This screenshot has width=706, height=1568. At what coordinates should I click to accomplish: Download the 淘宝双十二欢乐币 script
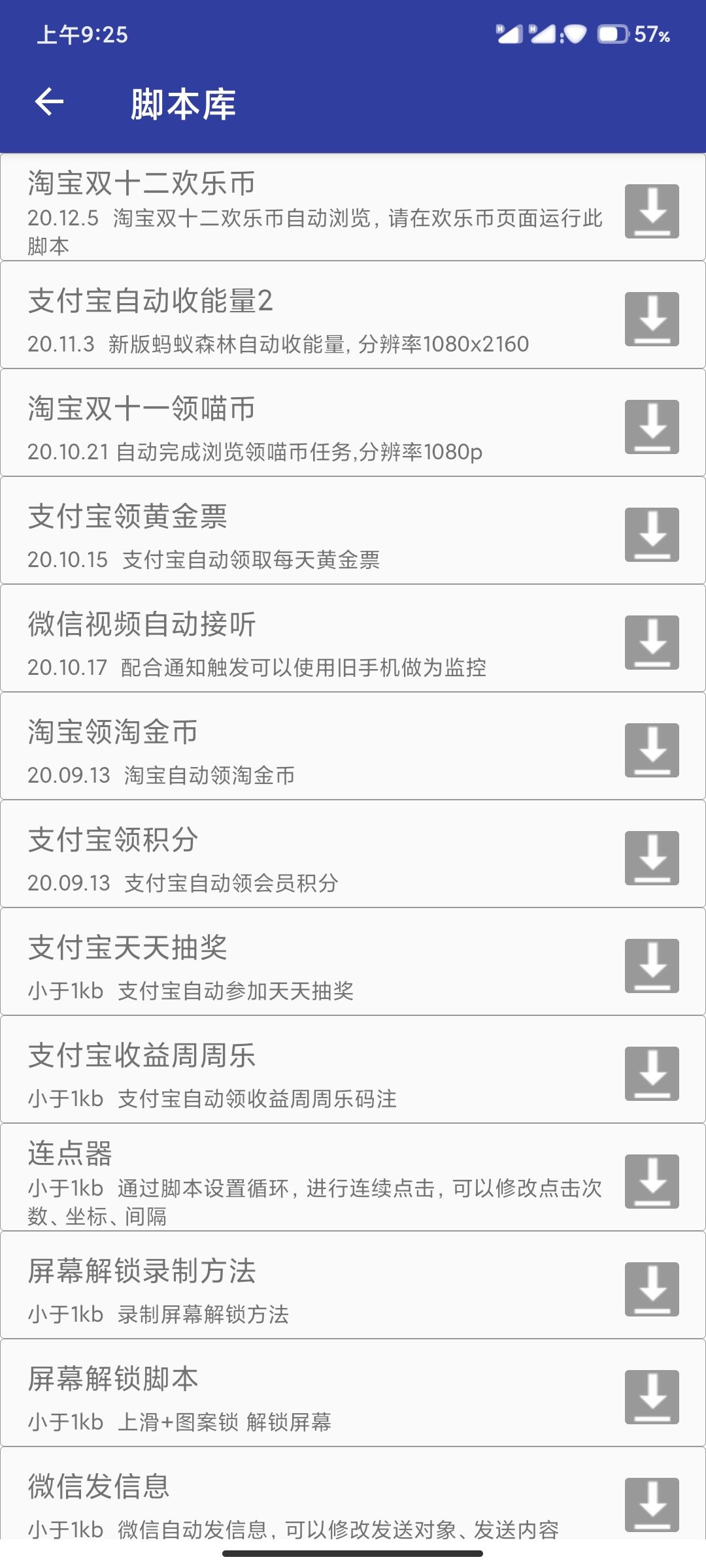(x=652, y=211)
